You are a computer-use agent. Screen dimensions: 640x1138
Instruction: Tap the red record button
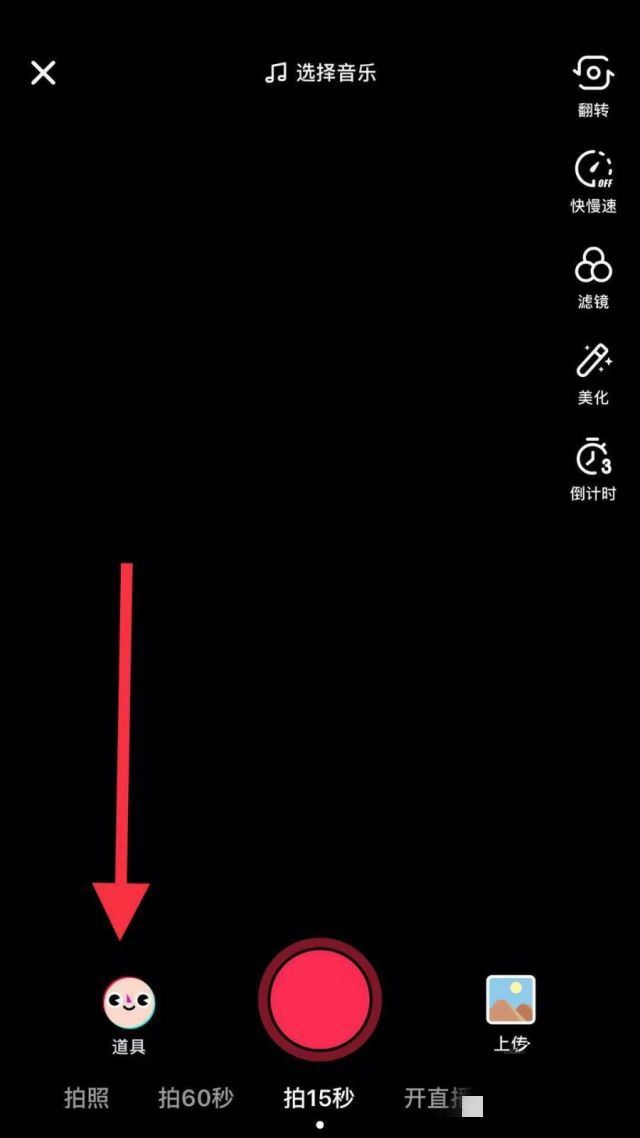tap(320, 1000)
